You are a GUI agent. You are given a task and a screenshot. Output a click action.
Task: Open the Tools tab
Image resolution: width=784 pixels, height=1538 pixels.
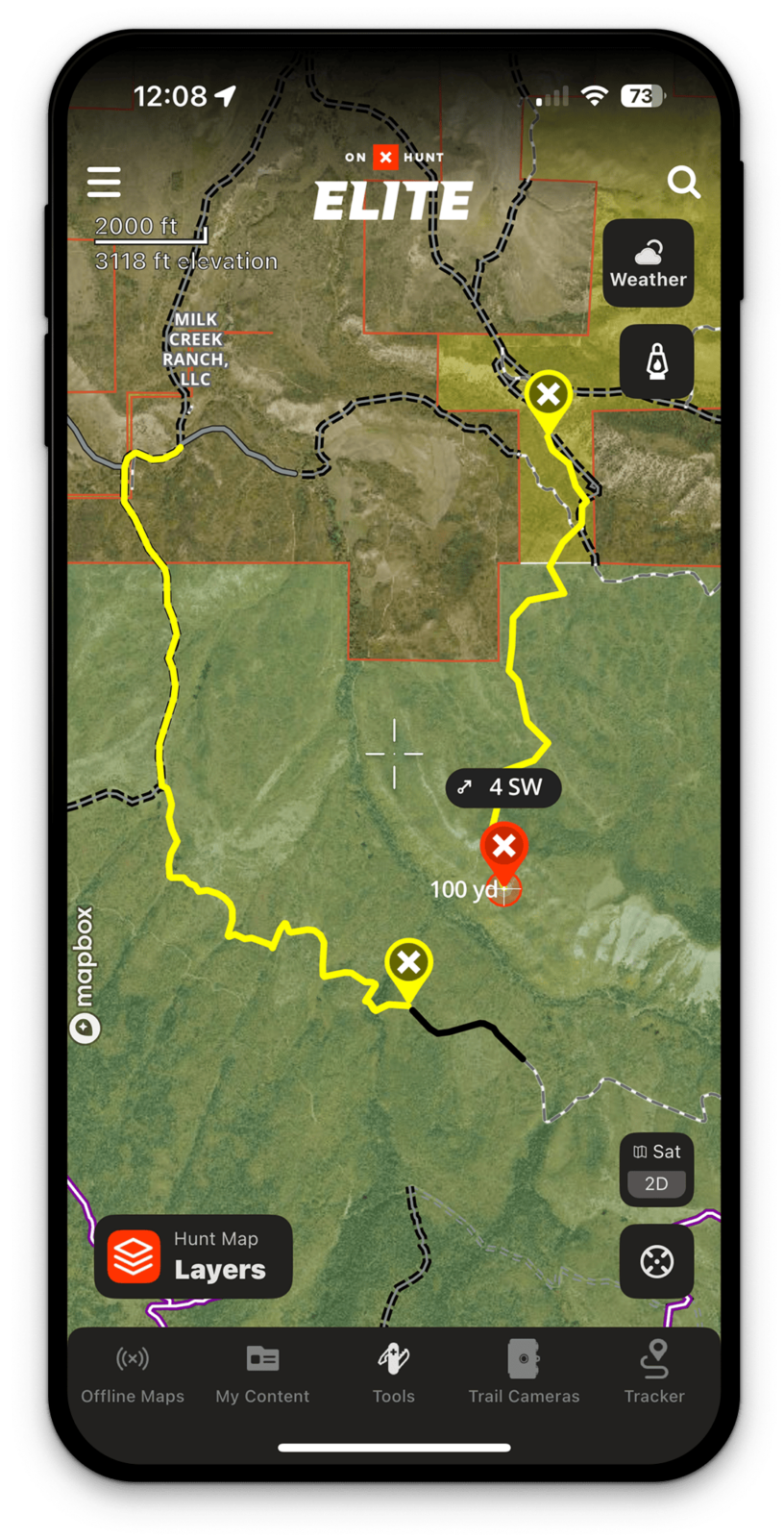click(393, 1375)
